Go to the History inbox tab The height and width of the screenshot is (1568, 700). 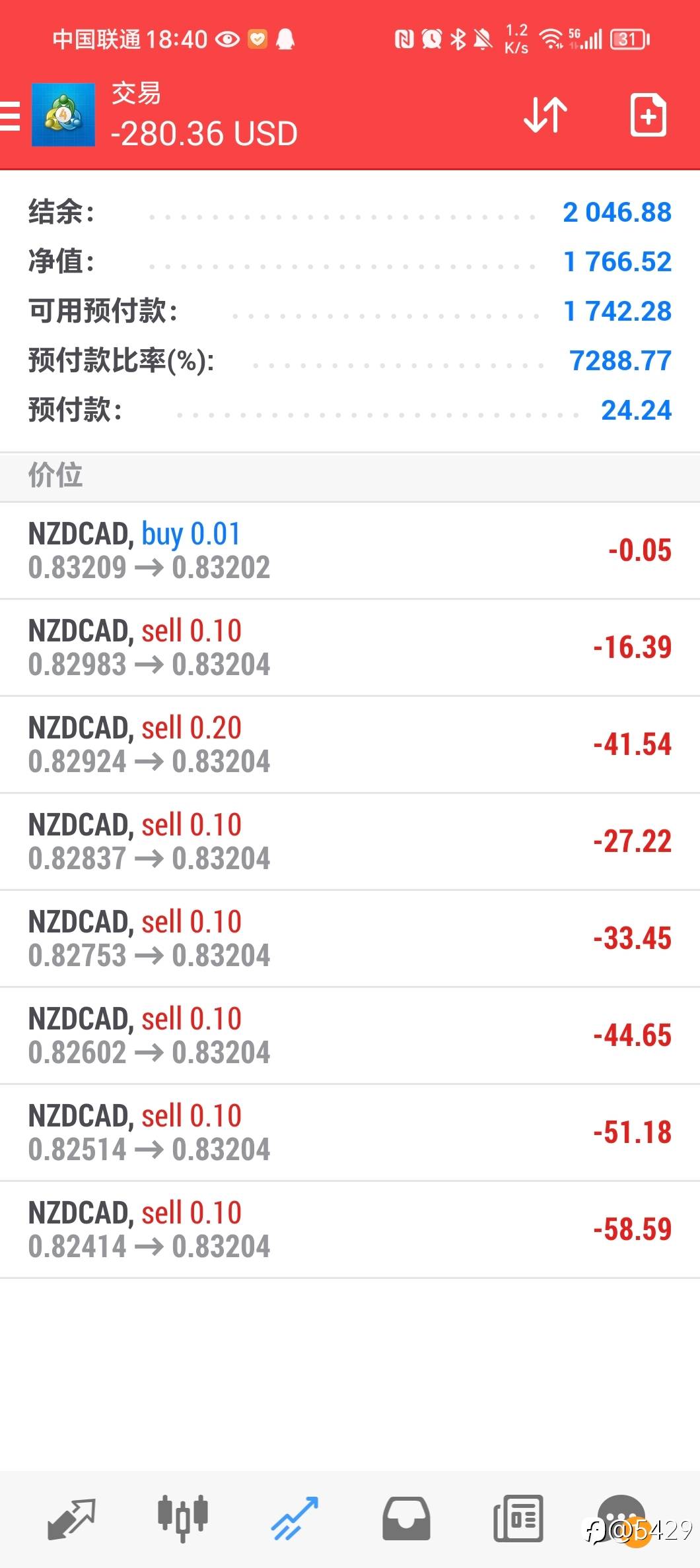(x=406, y=1519)
